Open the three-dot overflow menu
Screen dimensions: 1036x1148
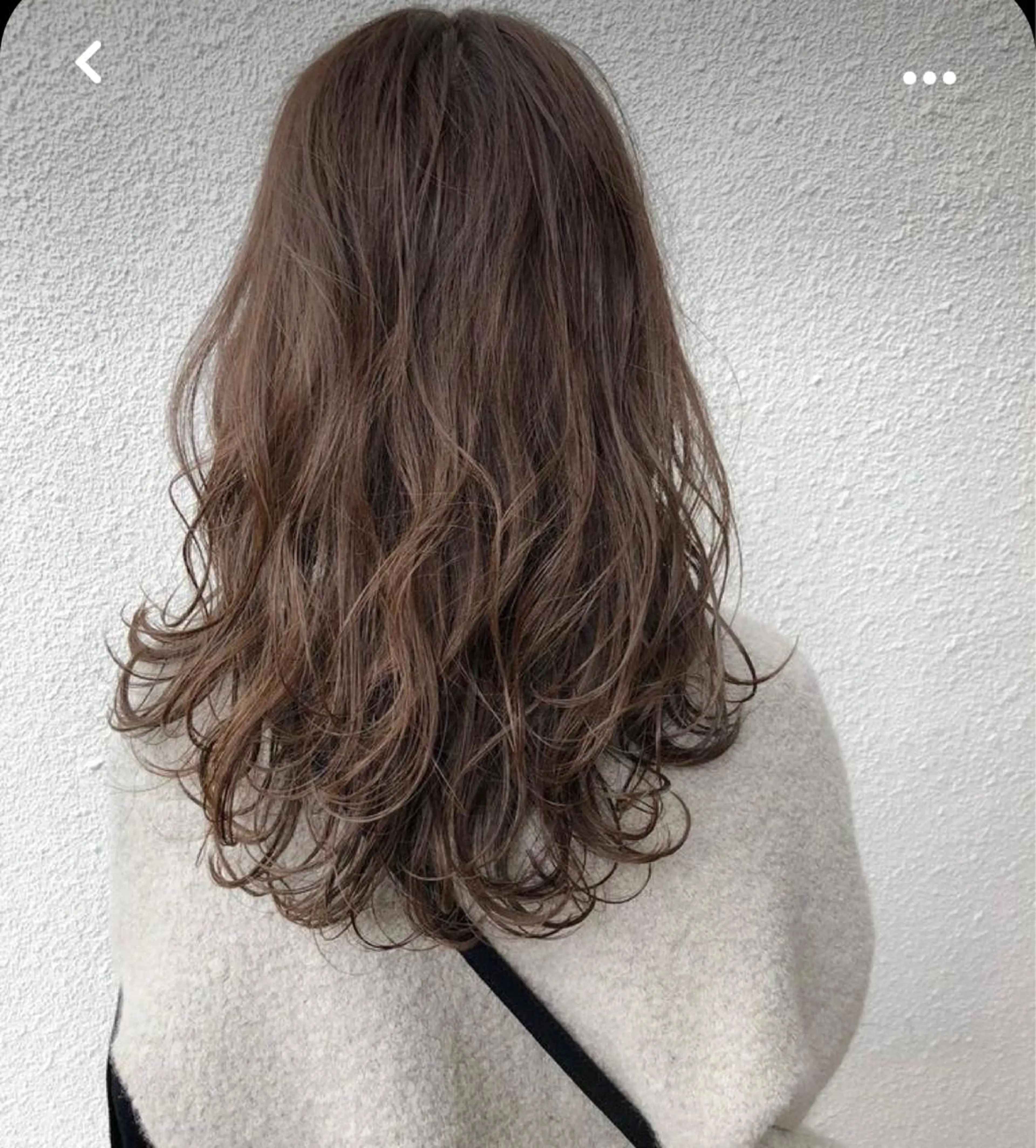[929, 78]
